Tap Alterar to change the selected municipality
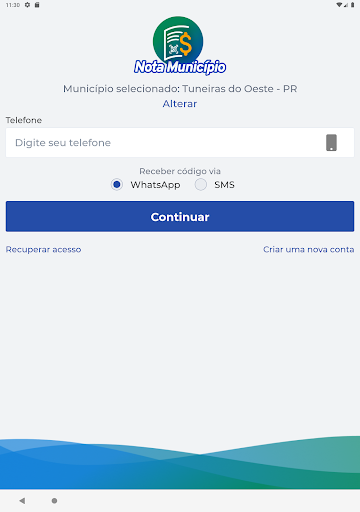This screenshot has height=512, width=360. click(180, 104)
